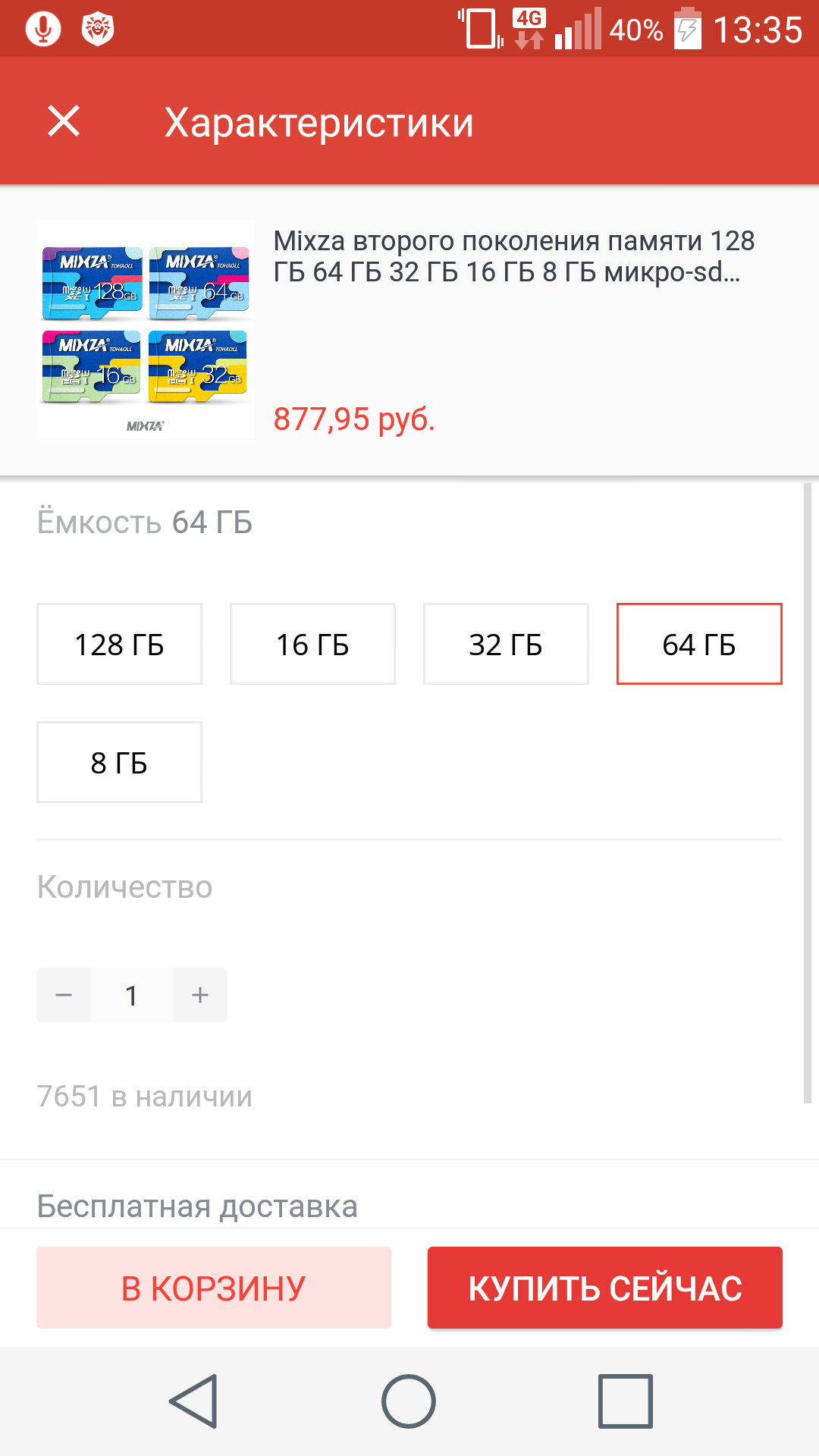Select the 16 ГБ capacity option
This screenshot has height=1456, width=819.
[x=312, y=644]
